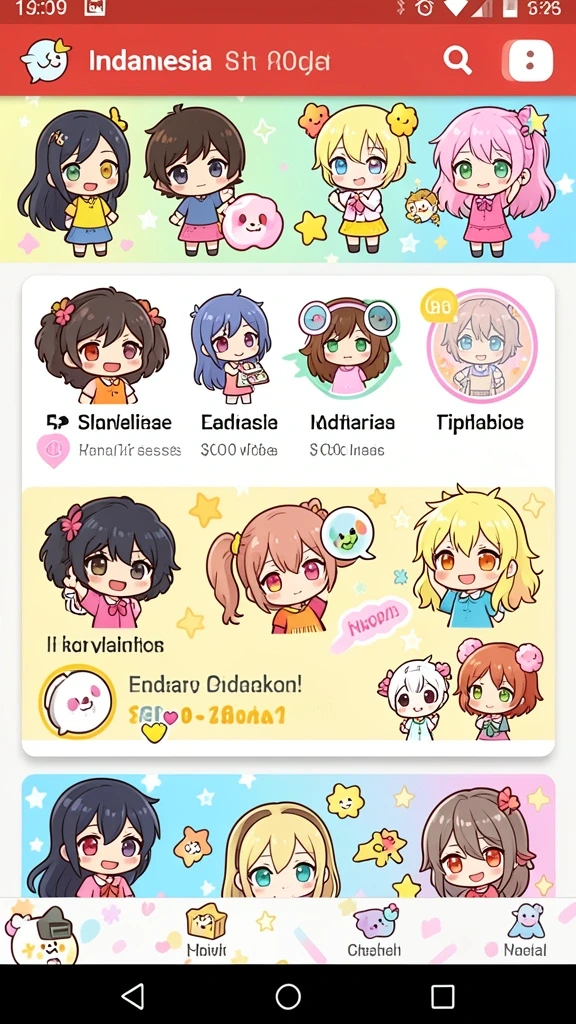Screen dimensions: 576x1024
Task: Select the first bottom tab with the cat mascot
Action: pos(41,934)
